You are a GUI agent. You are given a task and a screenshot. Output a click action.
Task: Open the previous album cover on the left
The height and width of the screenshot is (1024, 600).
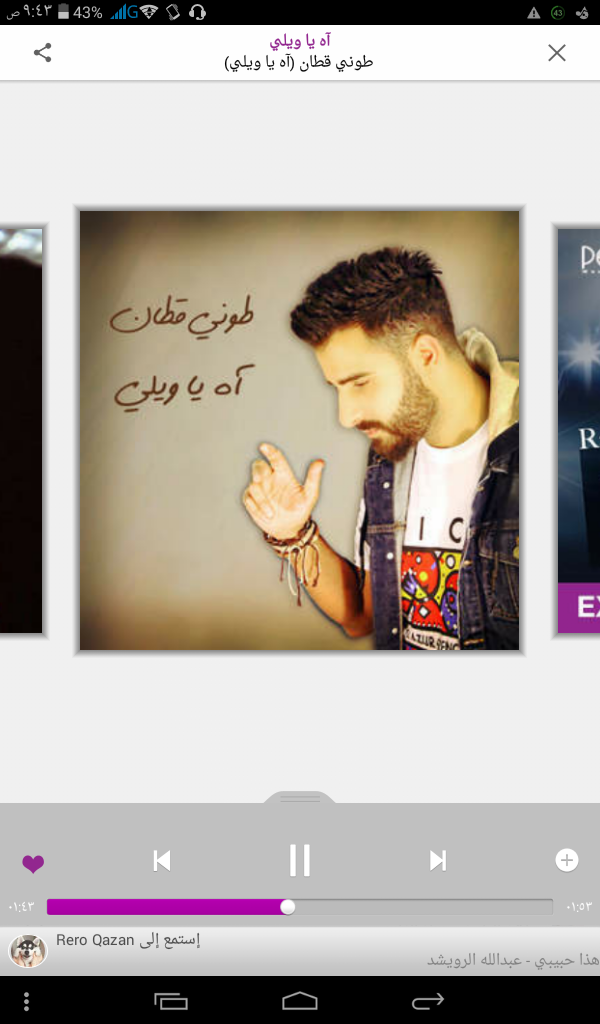(x=21, y=430)
